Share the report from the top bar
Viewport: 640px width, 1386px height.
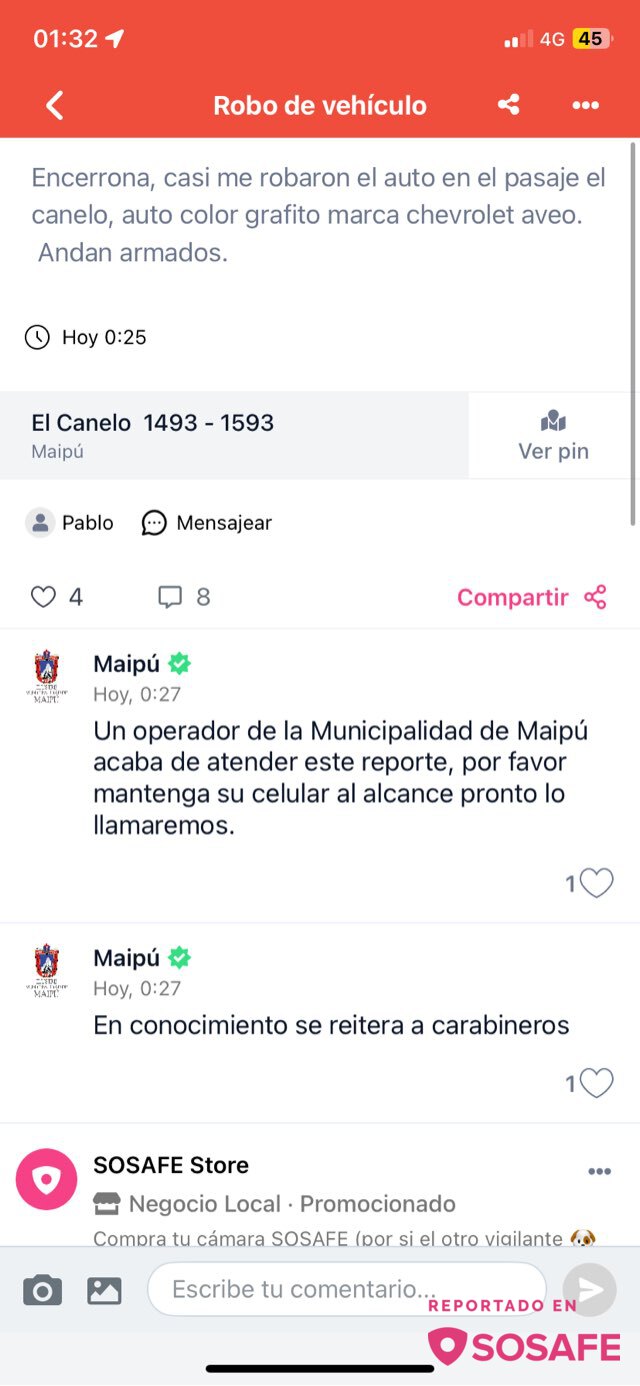pos(508,105)
